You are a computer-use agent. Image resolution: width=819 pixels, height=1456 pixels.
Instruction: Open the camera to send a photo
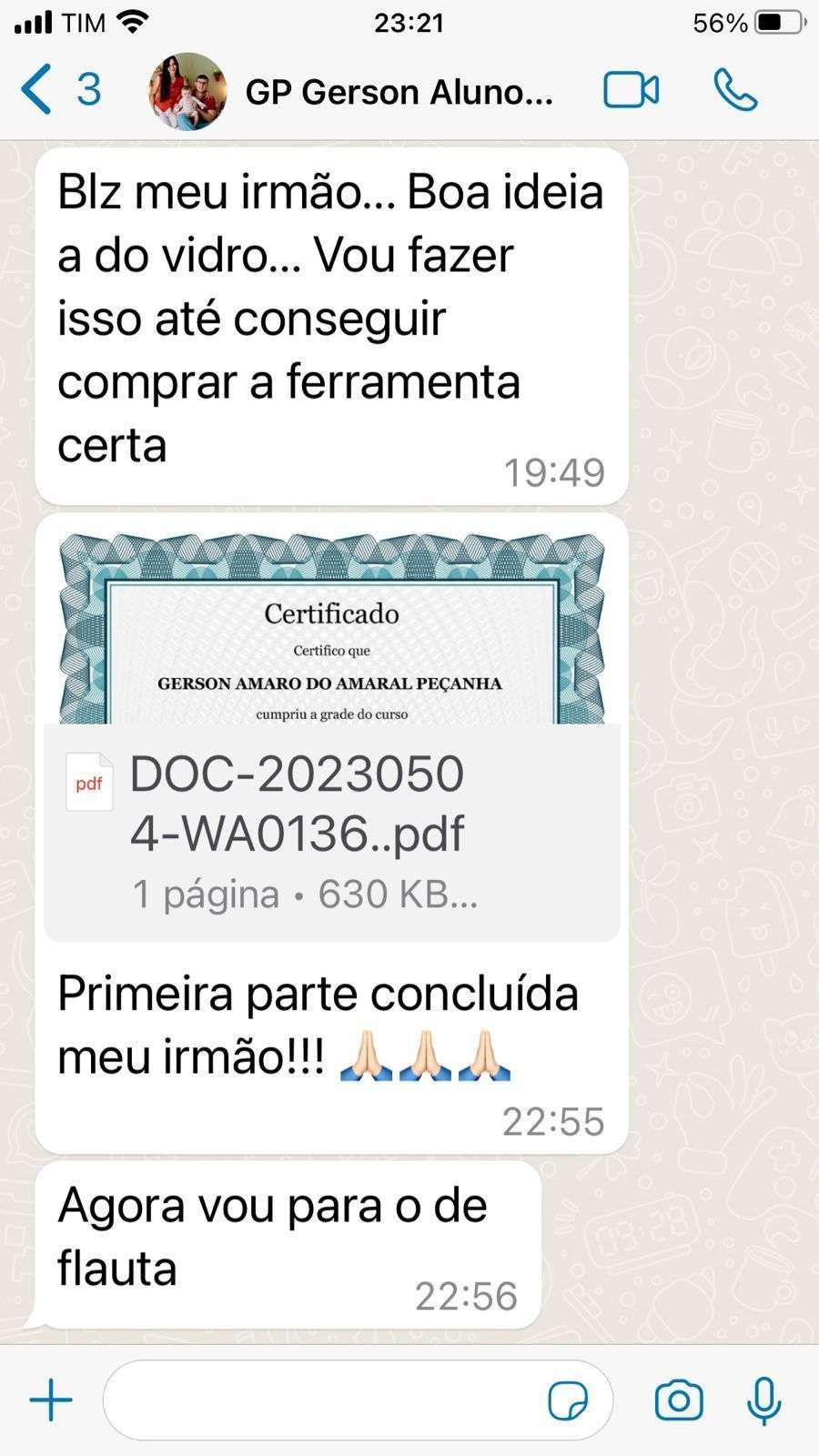pyautogui.click(x=679, y=1400)
